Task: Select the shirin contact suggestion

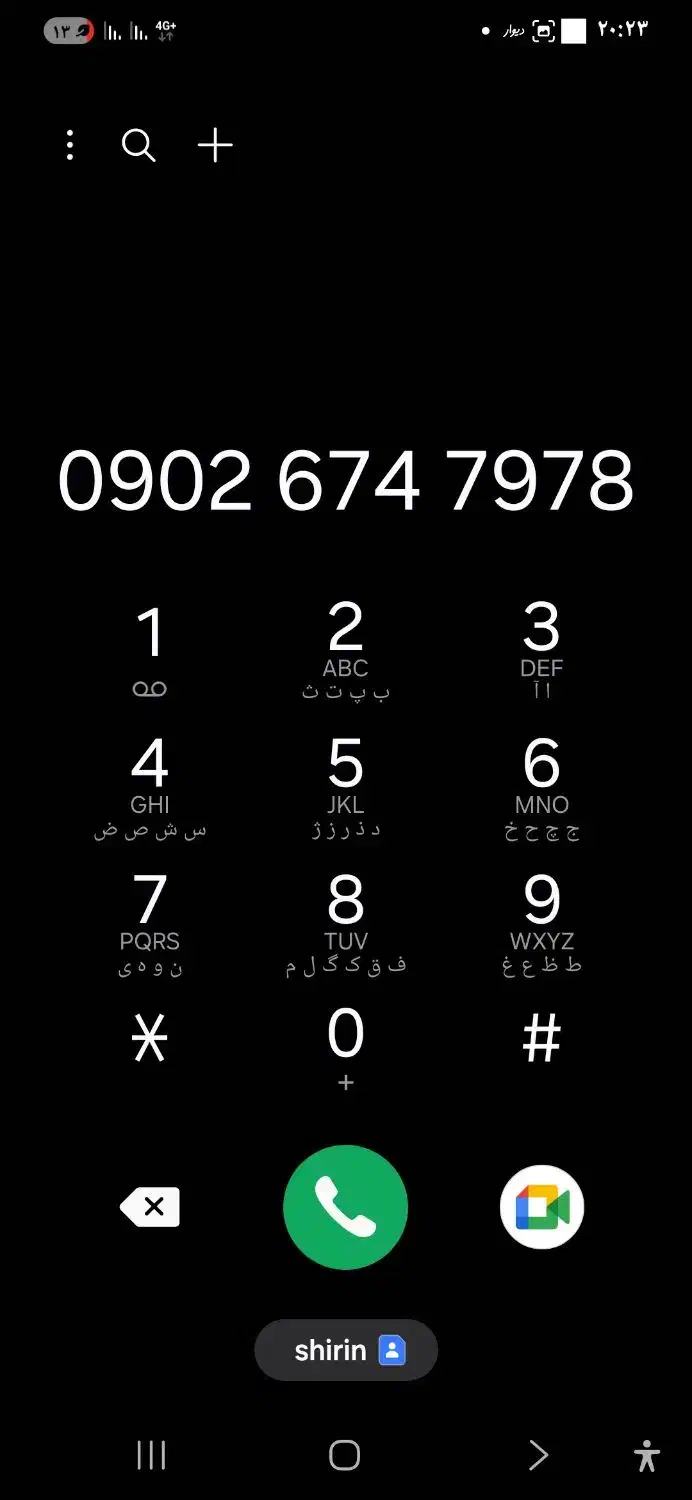Action: pos(345,1350)
